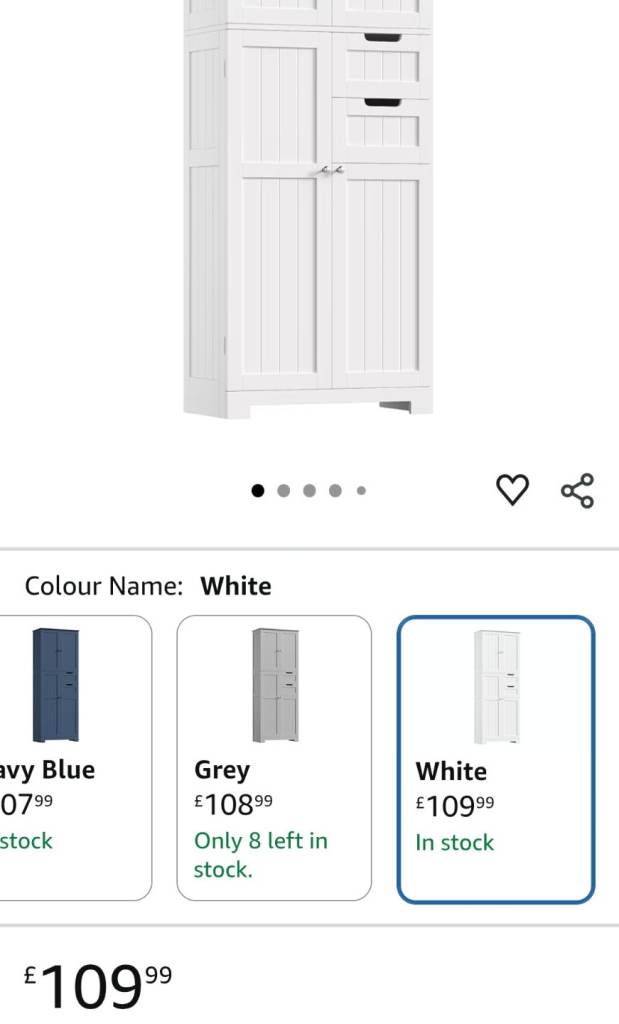
Task: Share this product
Action: tap(577, 490)
